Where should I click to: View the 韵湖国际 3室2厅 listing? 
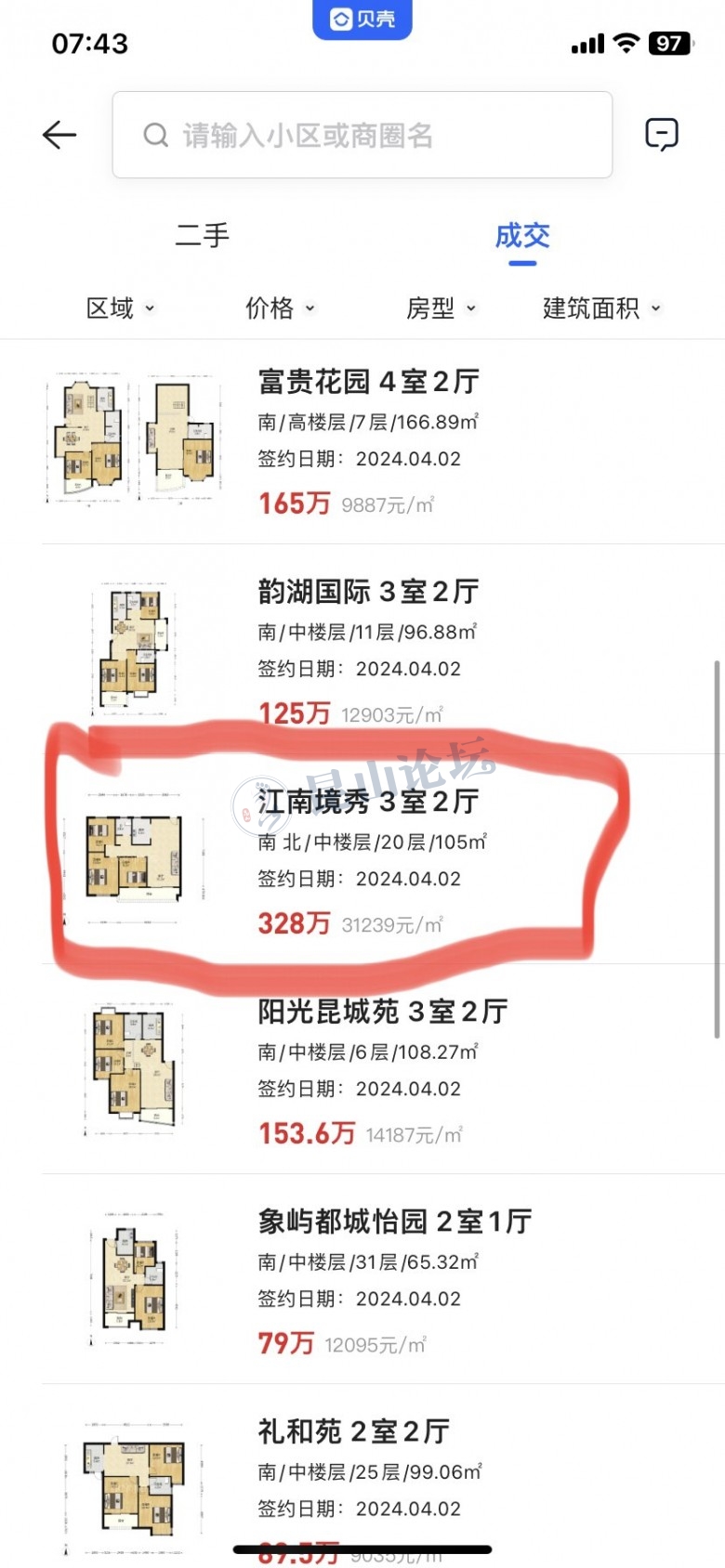[368, 592]
